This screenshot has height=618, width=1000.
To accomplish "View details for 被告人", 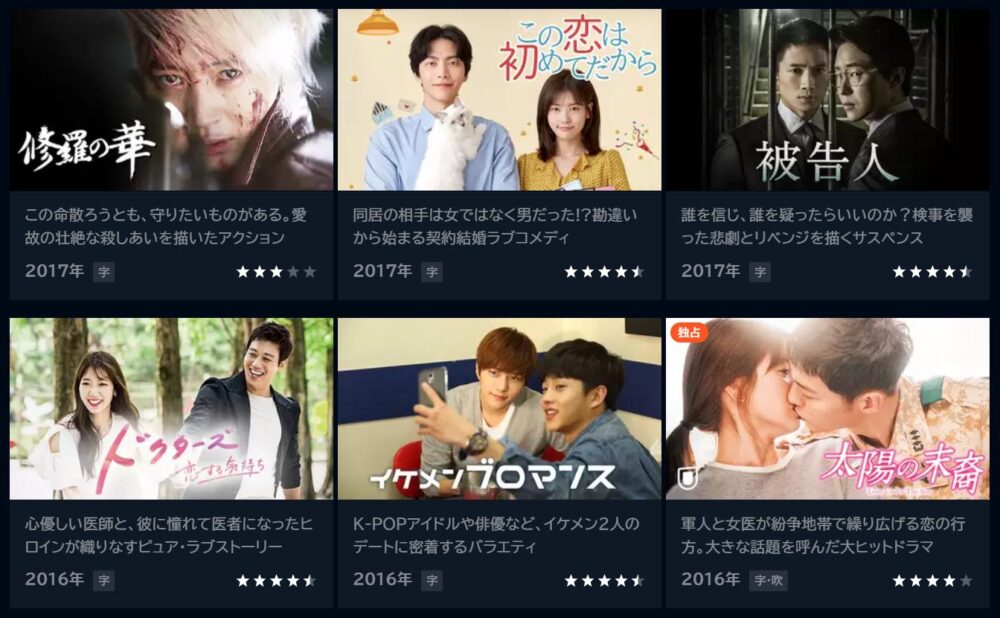I will 827,100.
